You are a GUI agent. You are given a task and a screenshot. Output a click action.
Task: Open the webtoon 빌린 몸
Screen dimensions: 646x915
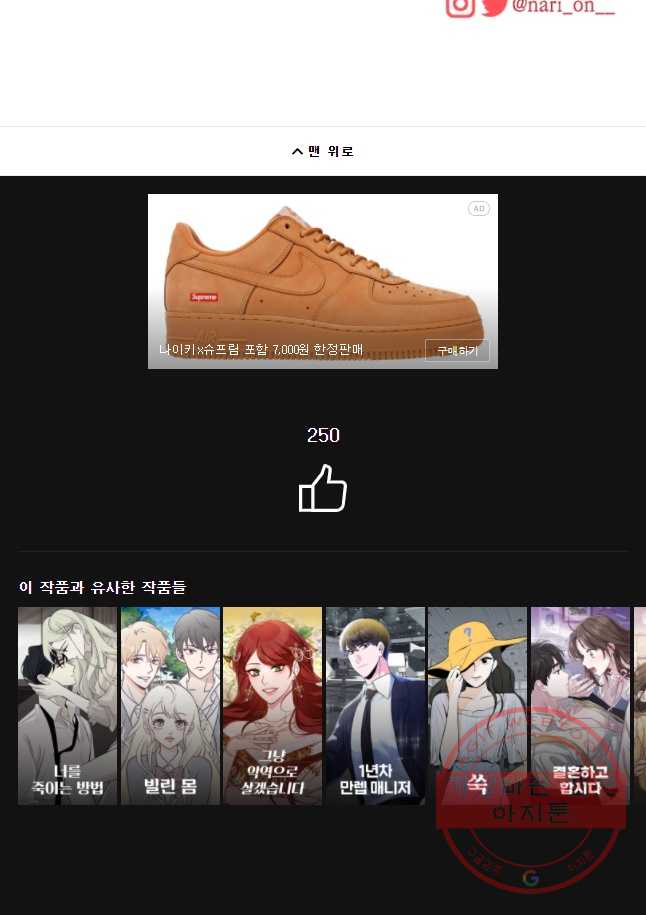click(170, 705)
